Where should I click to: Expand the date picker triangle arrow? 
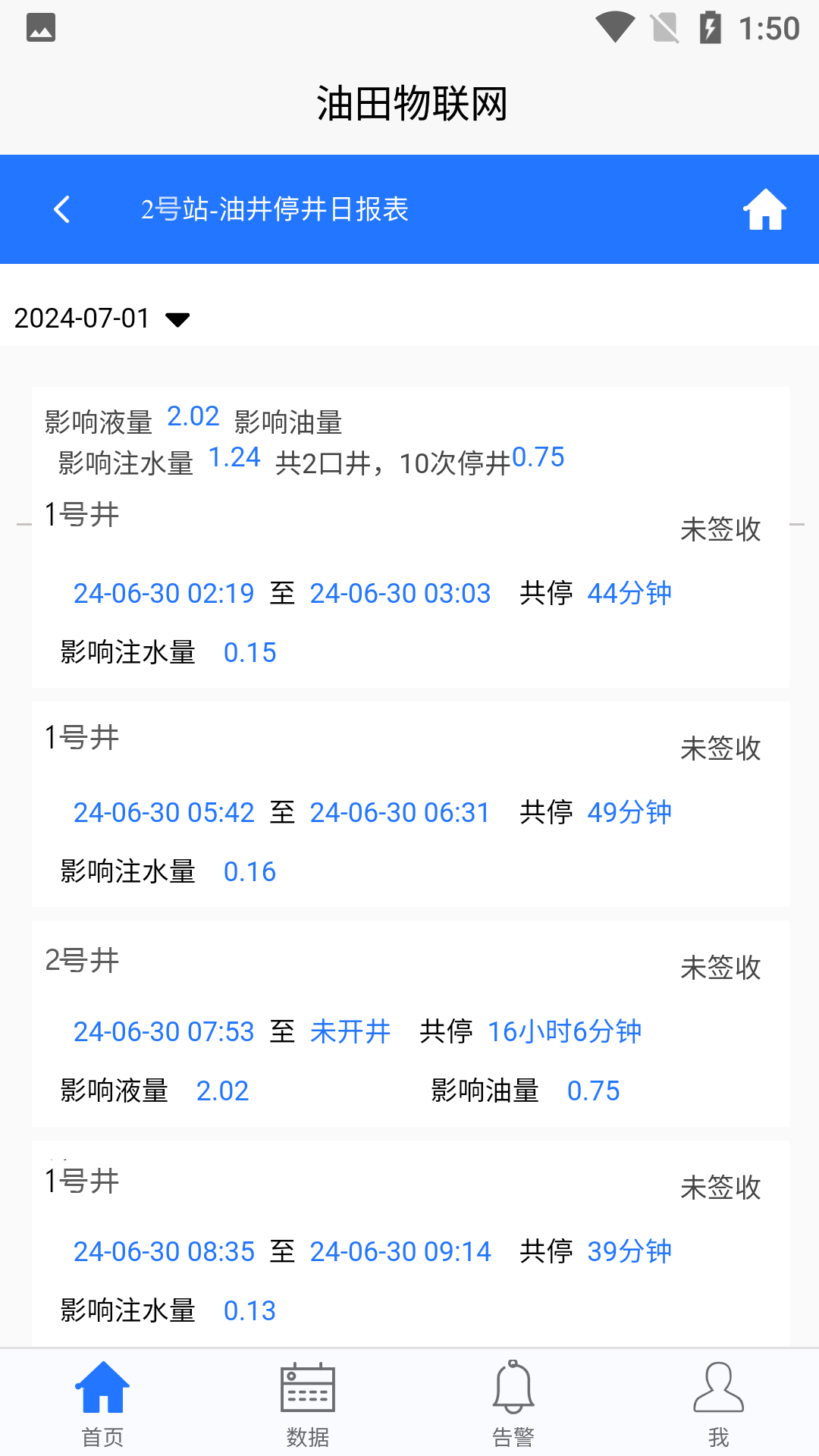pyautogui.click(x=177, y=321)
